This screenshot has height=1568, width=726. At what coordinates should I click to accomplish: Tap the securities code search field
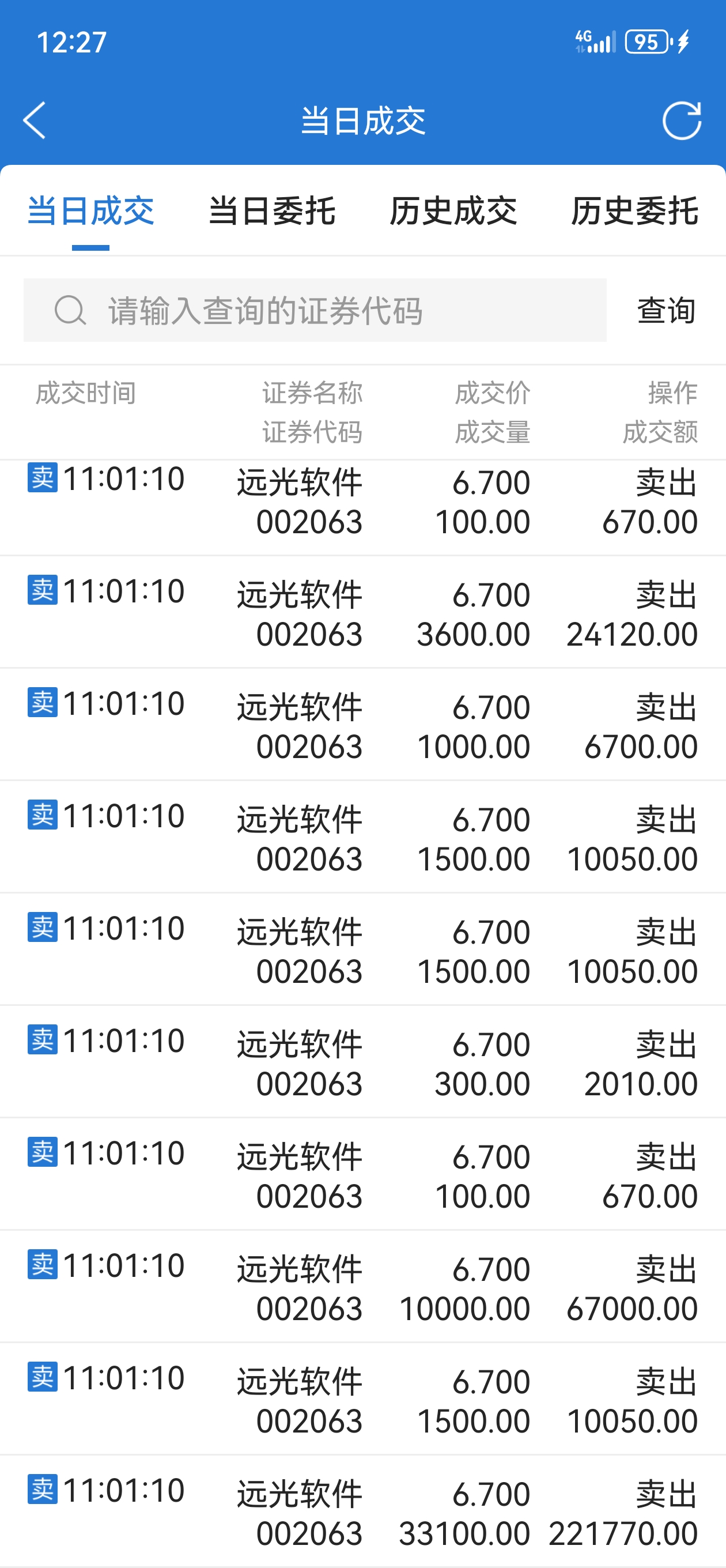(x=315, y=311)
